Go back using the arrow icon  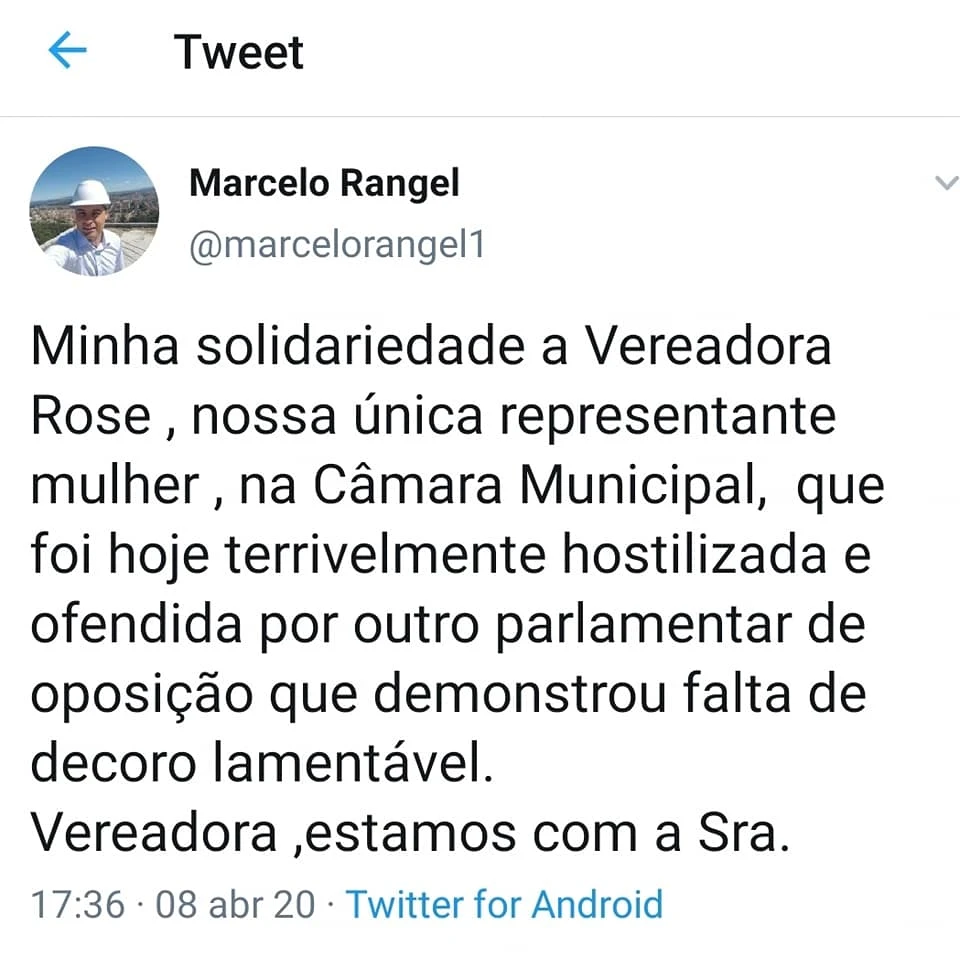coord(68,51)
